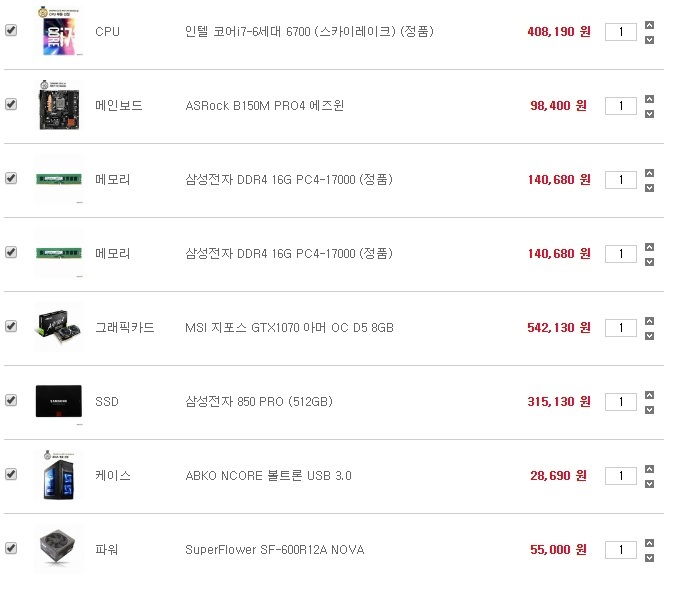Screen dimensions: 674x607
Task: Tap the quantity field for the CPU
Action: (x=621, y=32)
